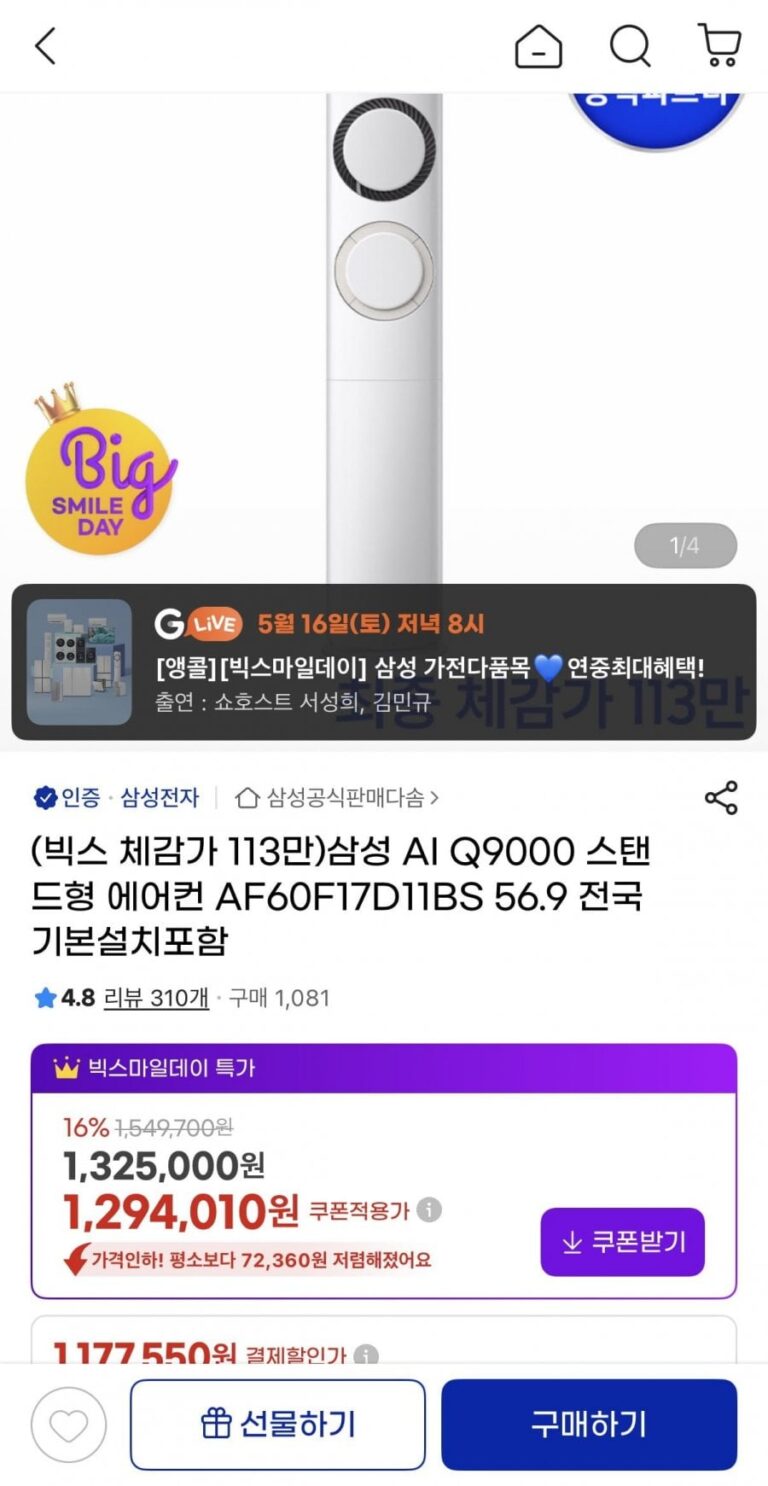The height and width of the screenshot is (1486, 768).
Task: Add the product to wishlist with the heart
Action: click(x=69, y=1425)
